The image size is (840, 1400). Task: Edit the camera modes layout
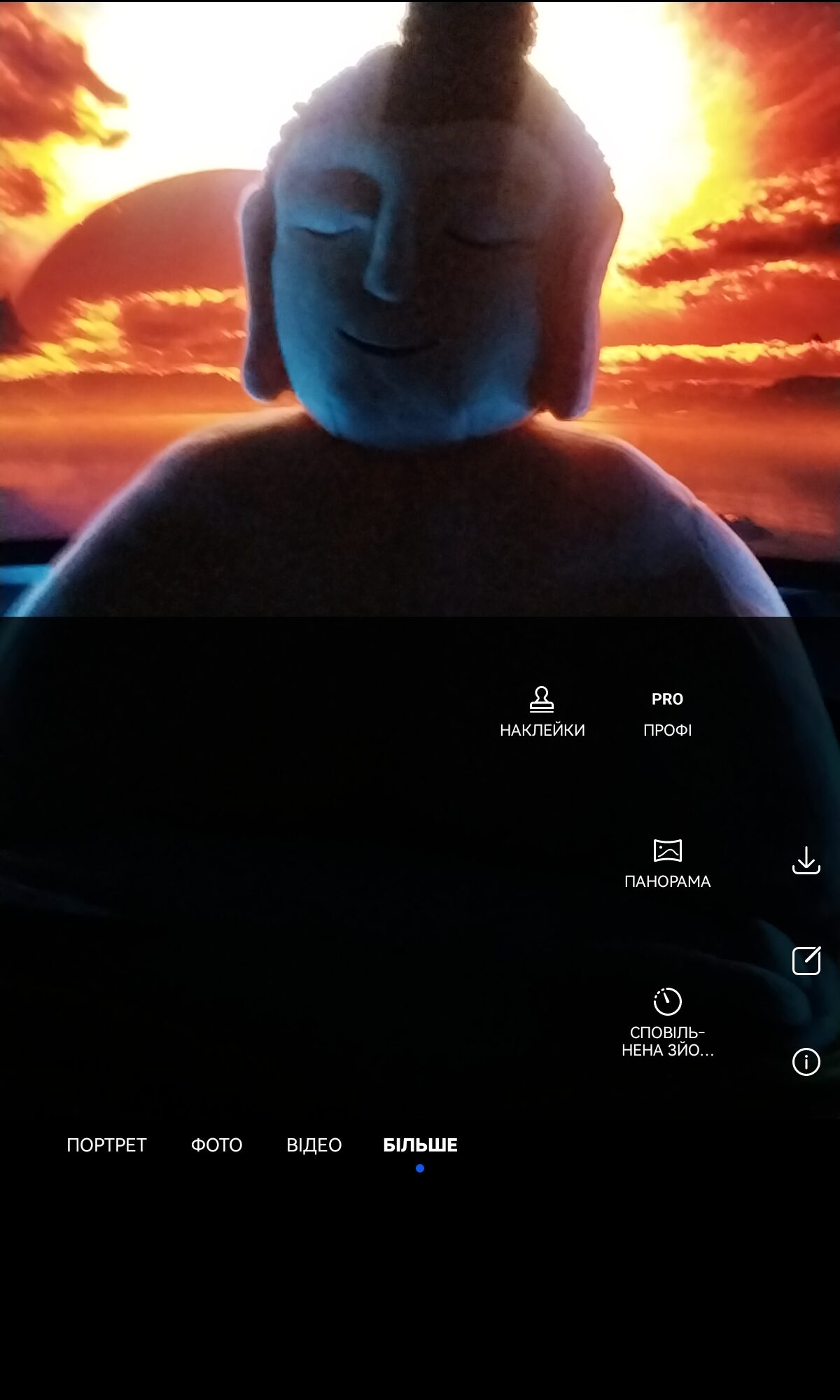coord(806,960)
